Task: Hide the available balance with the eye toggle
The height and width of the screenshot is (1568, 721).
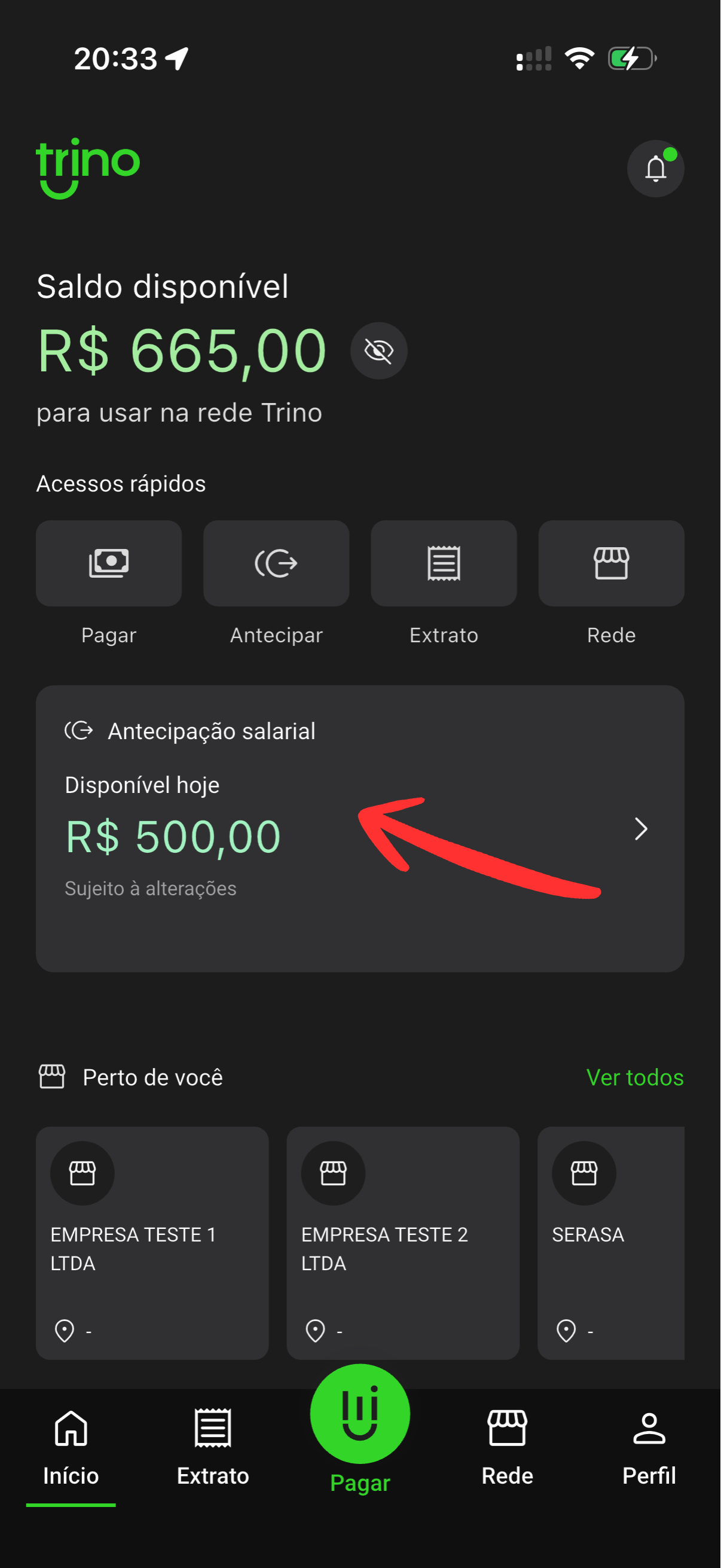Action: (378, 350)
